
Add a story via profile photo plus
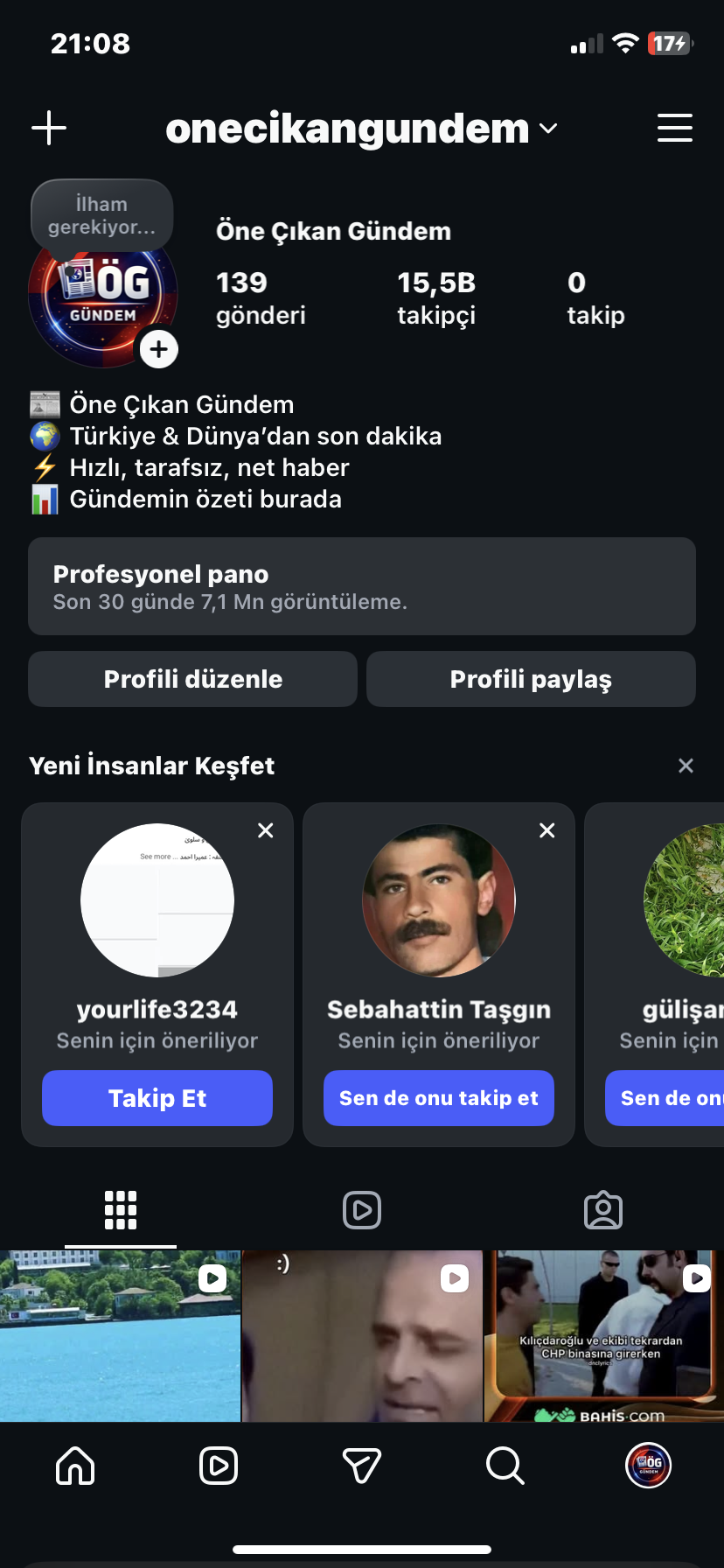coord(158,350)
